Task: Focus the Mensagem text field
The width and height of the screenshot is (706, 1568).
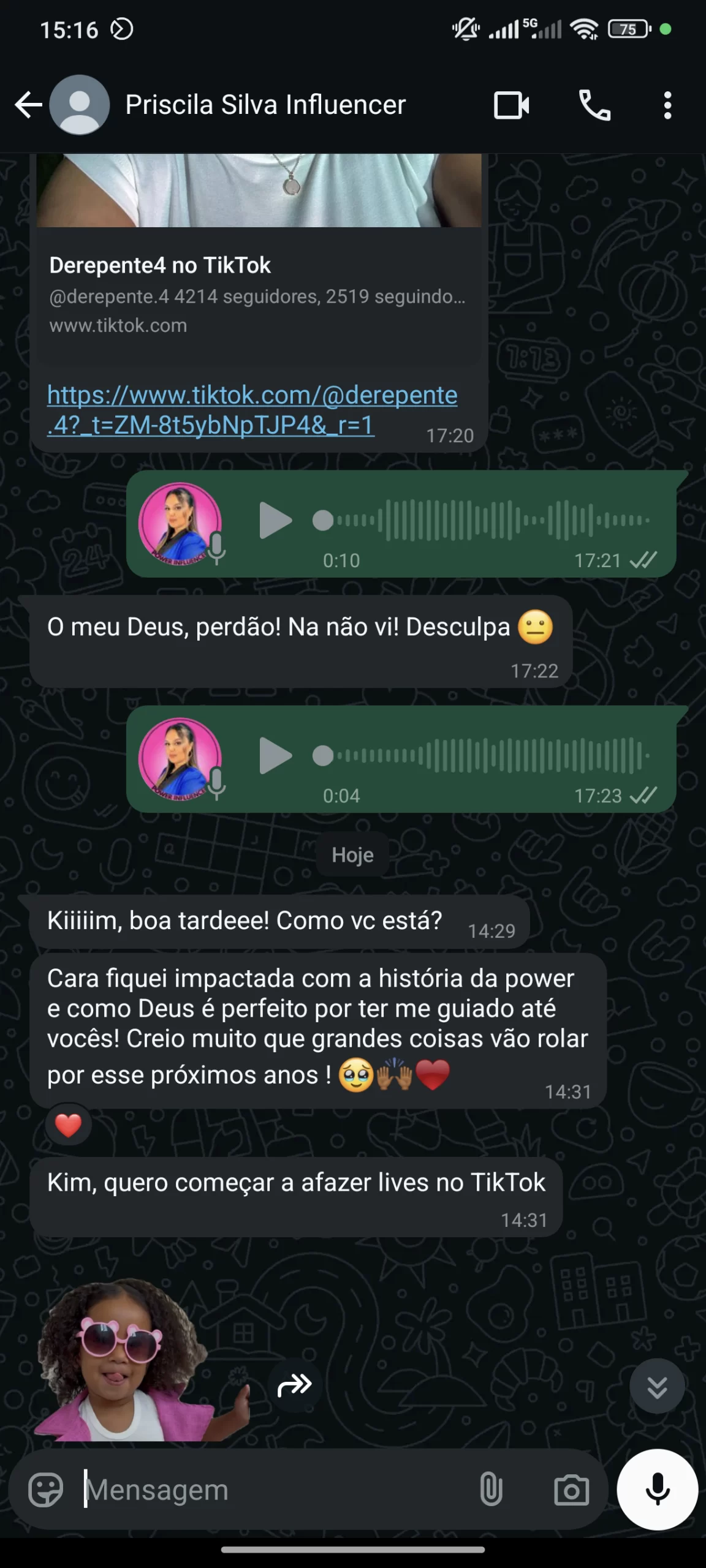Action: (276, 1490)
